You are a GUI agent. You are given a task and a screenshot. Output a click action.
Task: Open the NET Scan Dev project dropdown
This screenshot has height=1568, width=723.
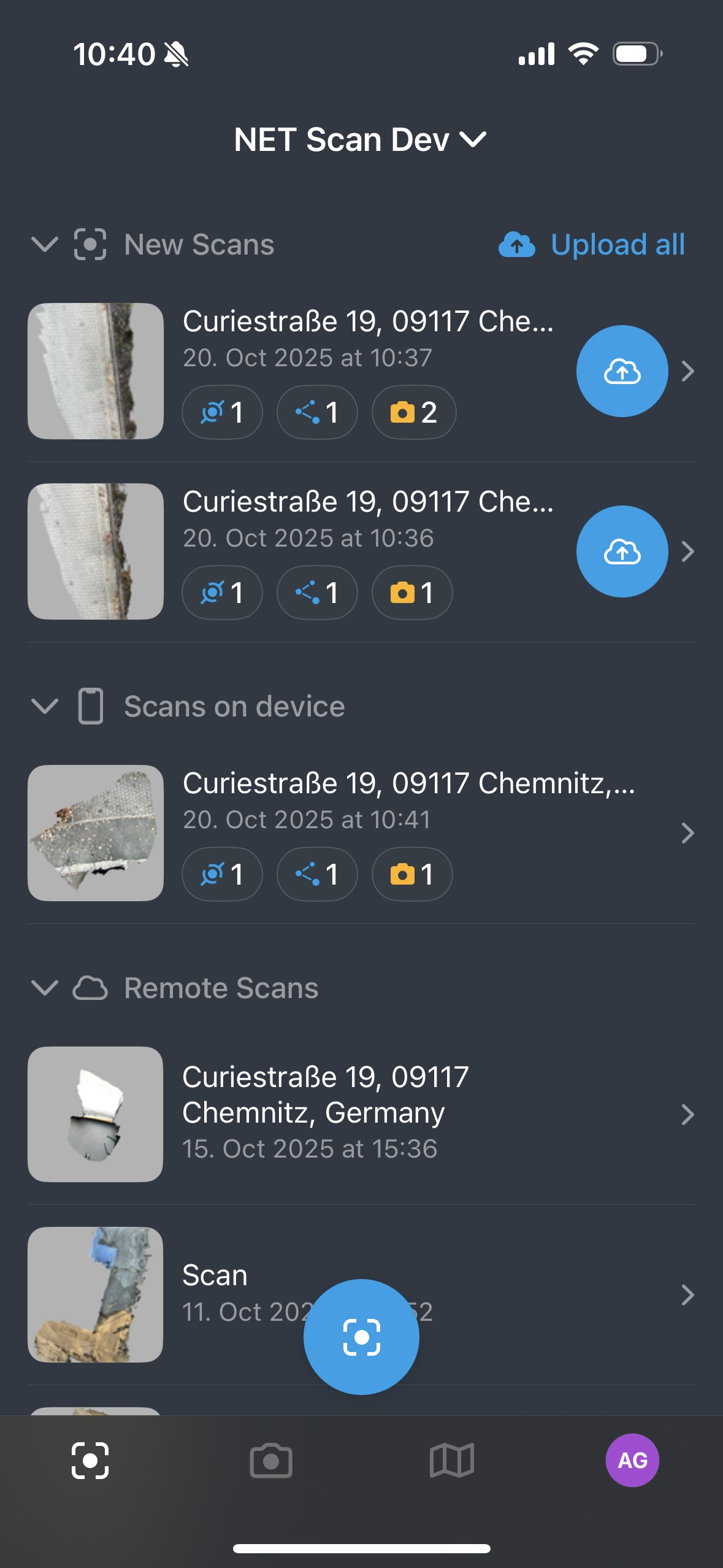click(x=361, y=140)
